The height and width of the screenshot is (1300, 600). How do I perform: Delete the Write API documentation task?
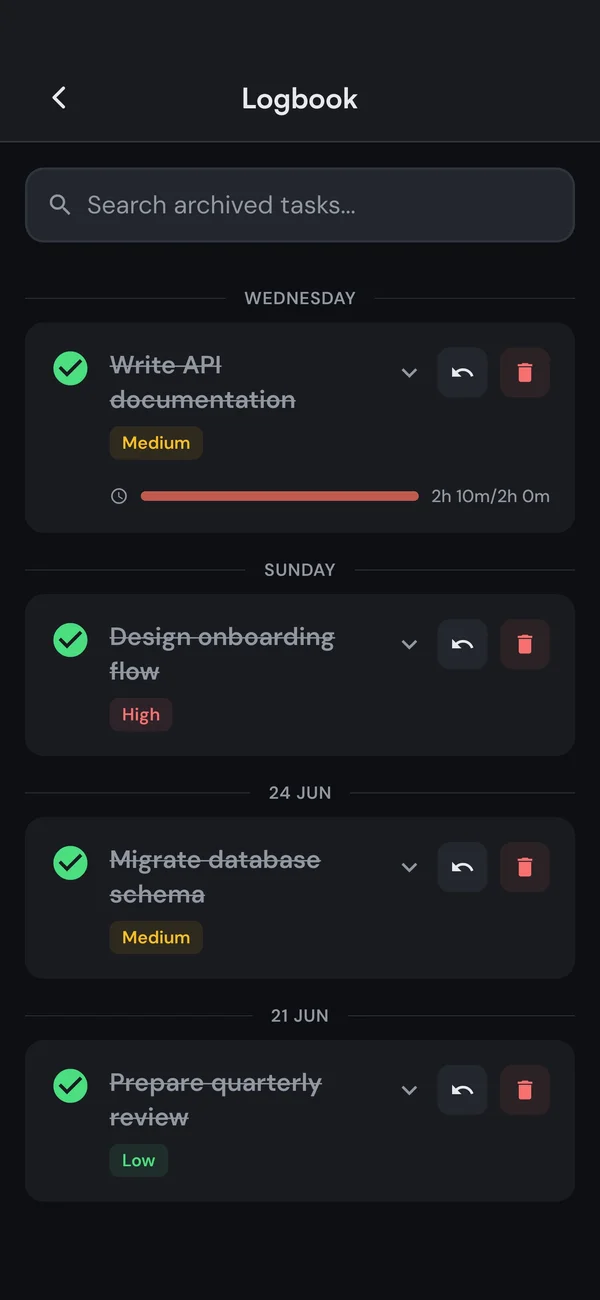click(x=525, y=373)
